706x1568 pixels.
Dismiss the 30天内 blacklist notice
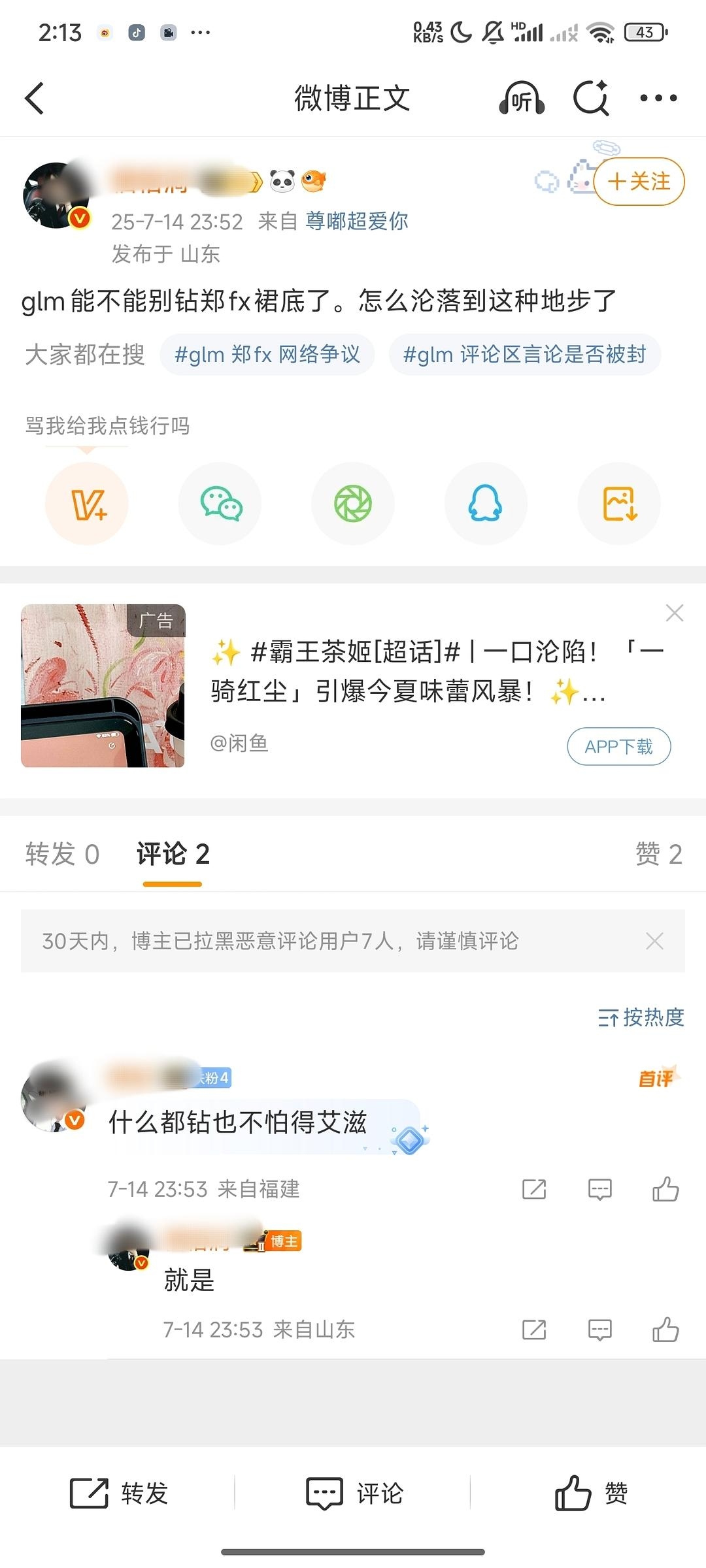654,941
